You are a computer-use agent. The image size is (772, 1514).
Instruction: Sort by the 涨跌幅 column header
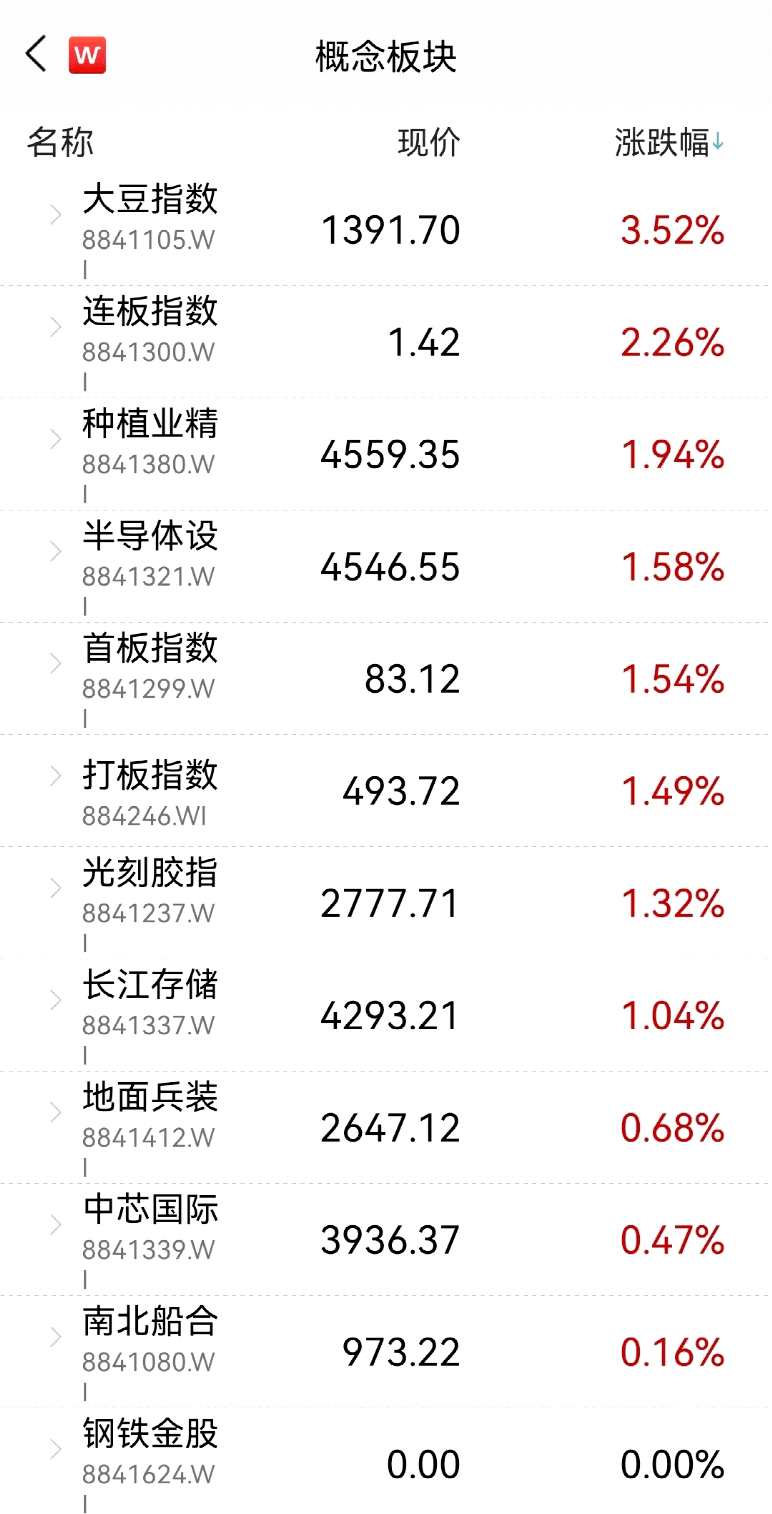pyautogui.click(x=669, y=143)
